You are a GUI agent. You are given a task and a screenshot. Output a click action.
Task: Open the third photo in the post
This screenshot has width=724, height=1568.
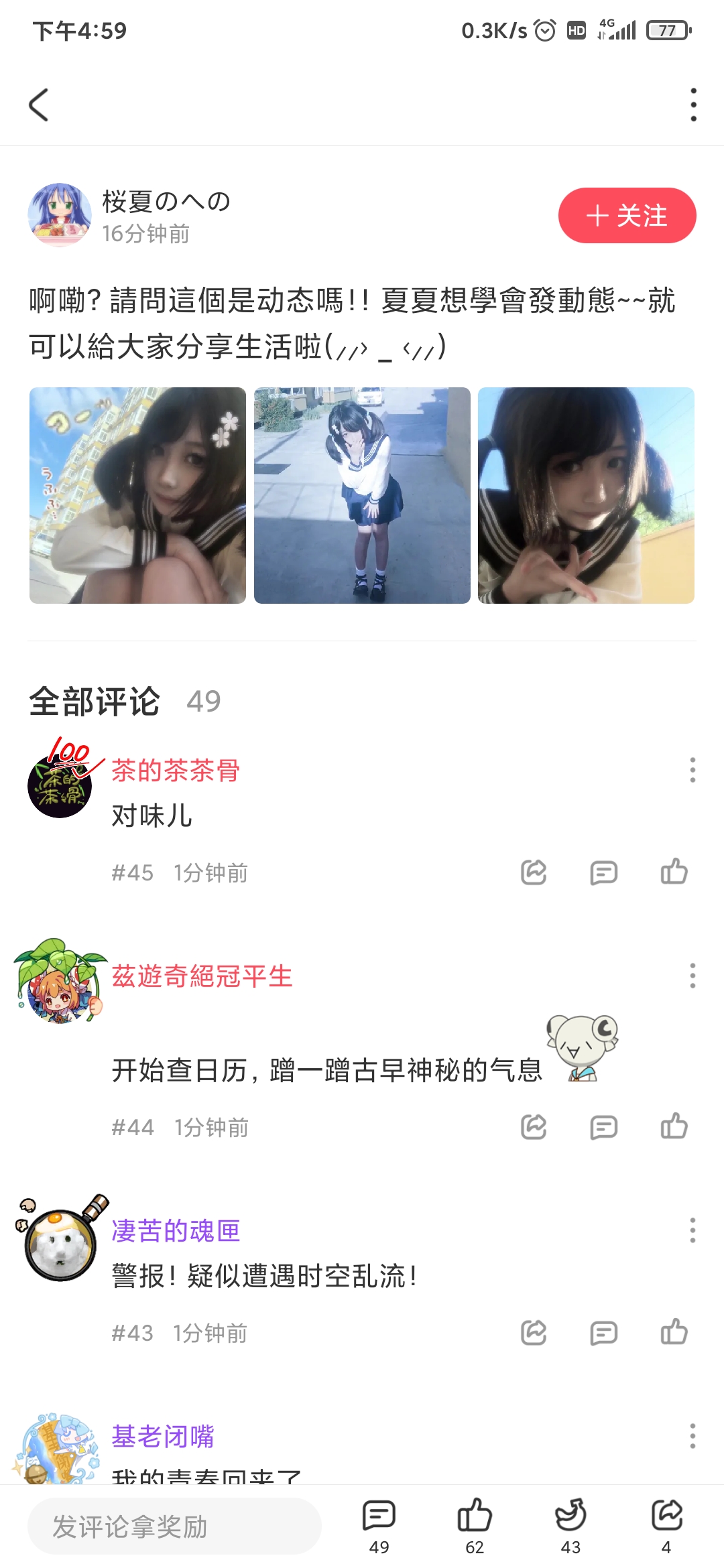pos(586,495)
